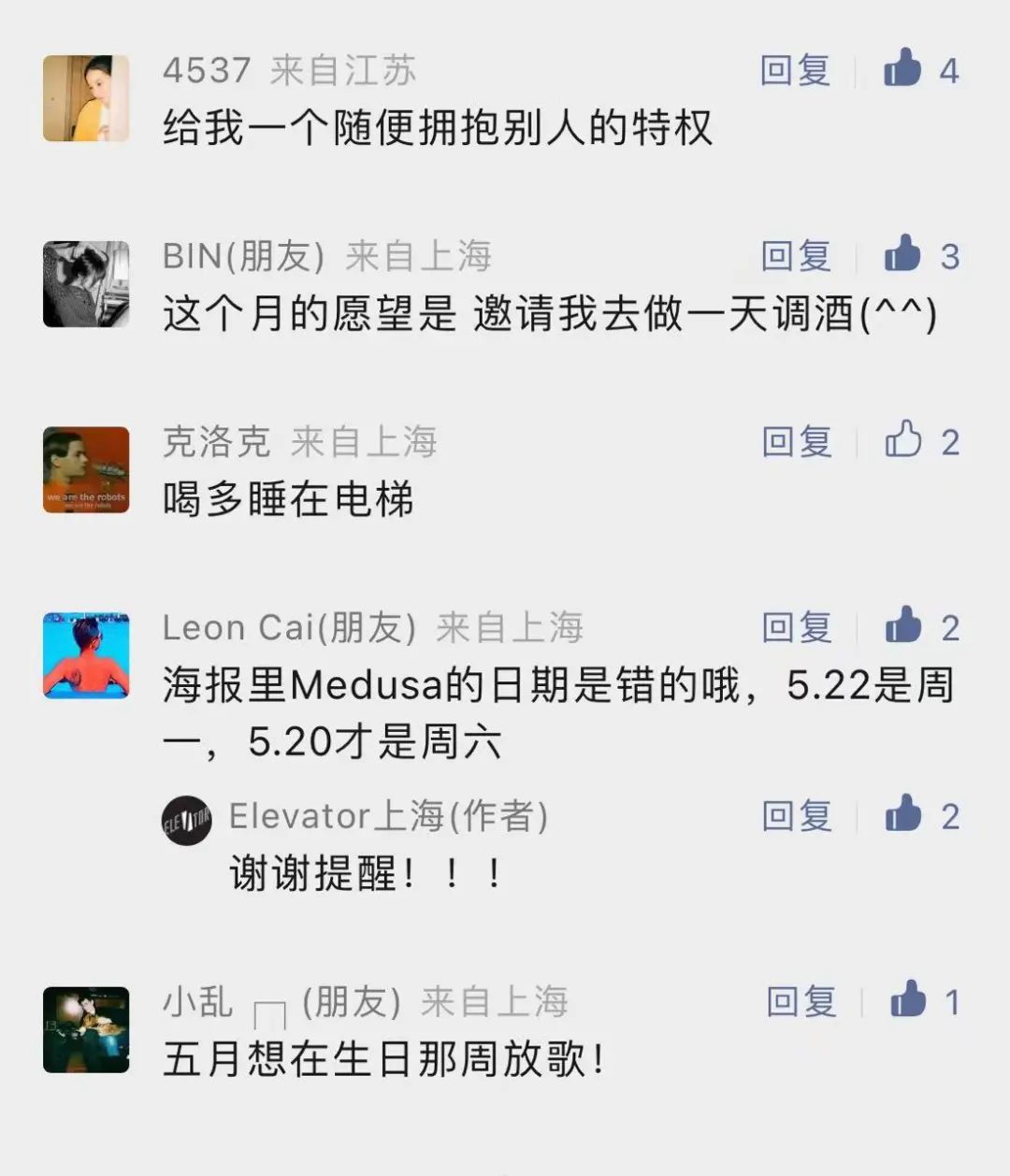This screenshot has width=1010, height=1176.
Task: Open 小乱's profile avatar
Action: tap(86, 1030)
